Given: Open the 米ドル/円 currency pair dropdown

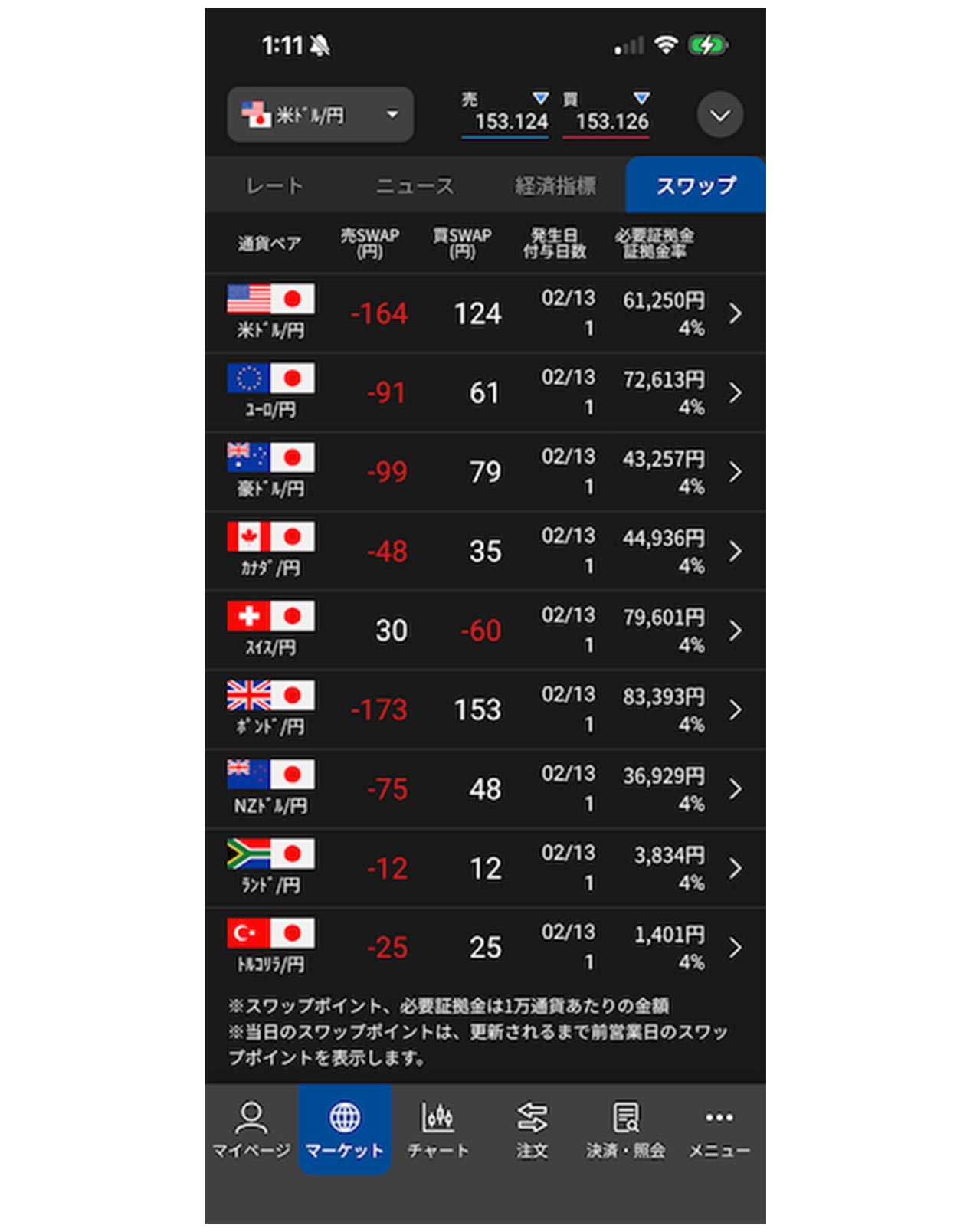Looking at the screenshot, I should (x=320, y=115).
